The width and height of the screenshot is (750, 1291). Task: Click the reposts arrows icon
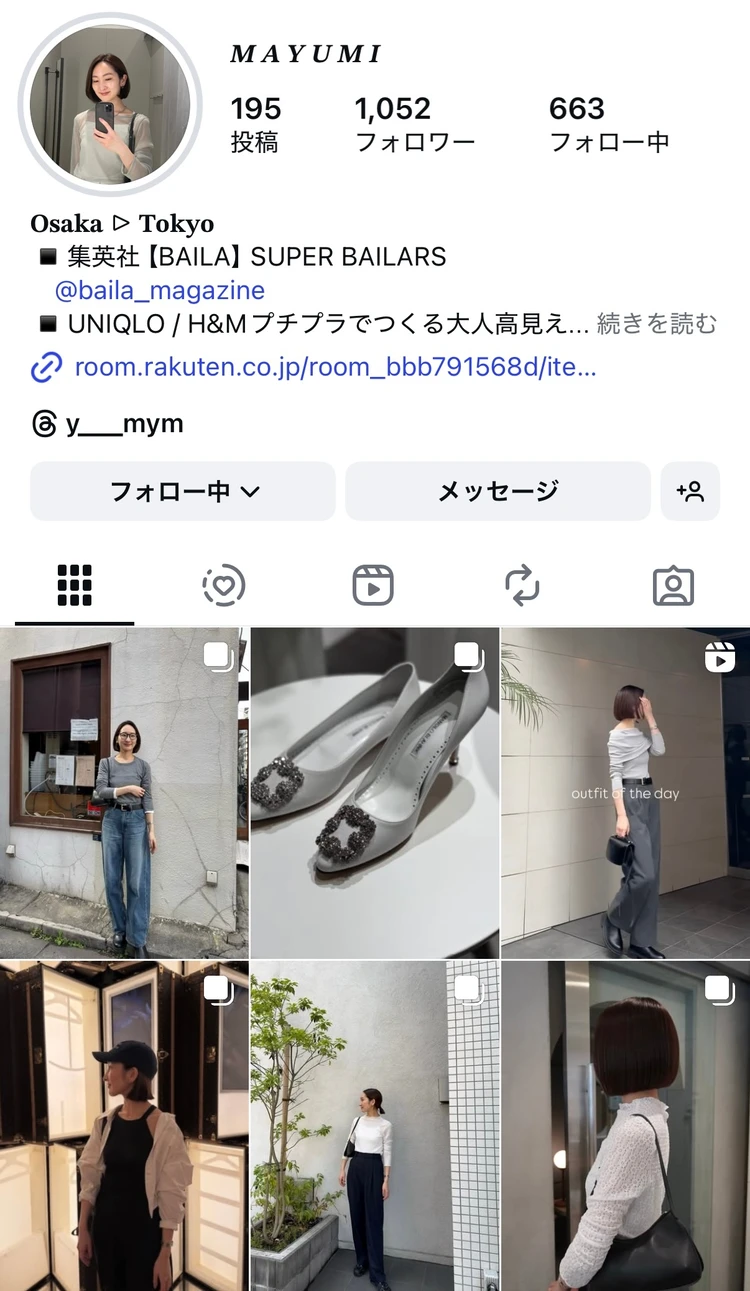(x=524, y=583)
